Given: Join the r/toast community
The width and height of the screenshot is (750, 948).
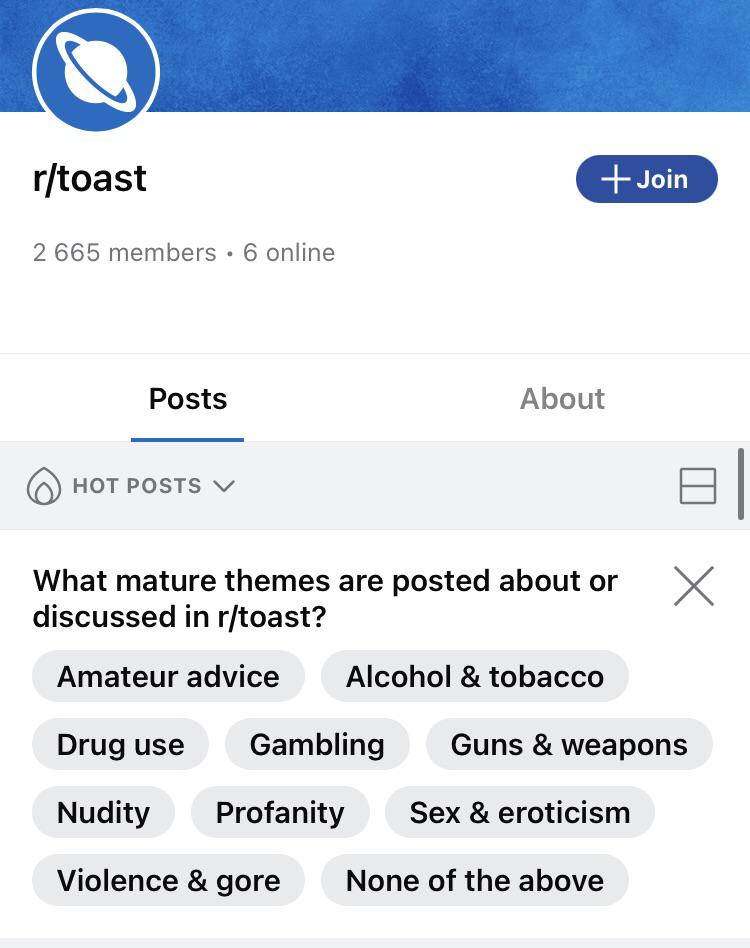Looking at the screenshot, I should pyautogui.click(x=646, y=179).
